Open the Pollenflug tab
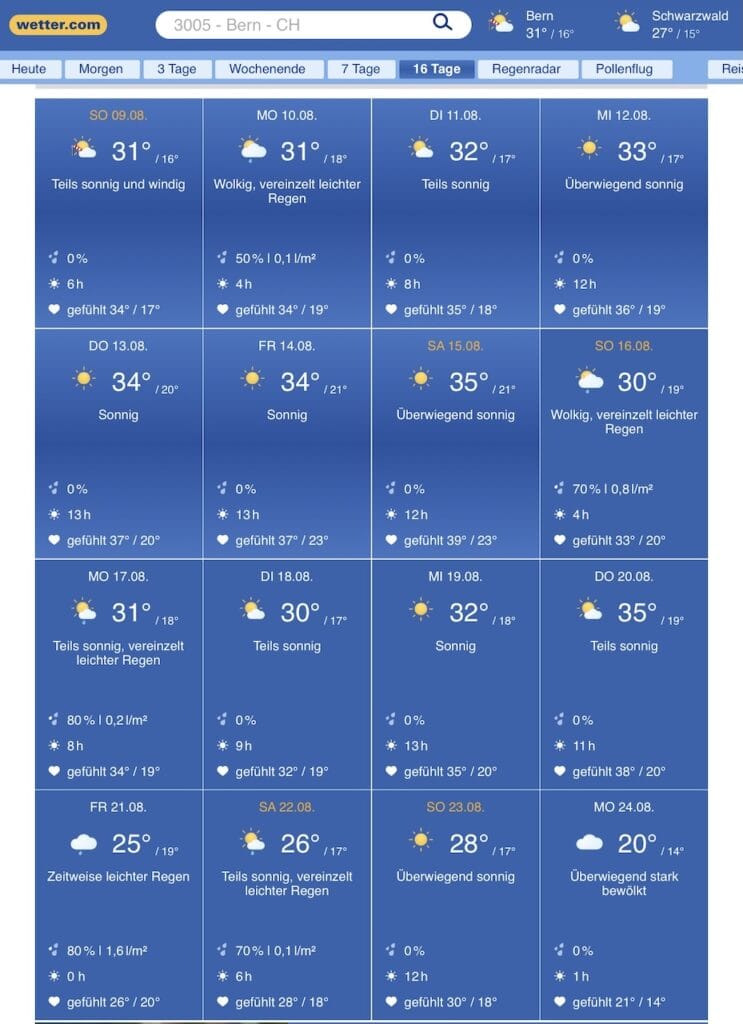Viewport: 743px width, 1024px height. (x=624, y=69)
